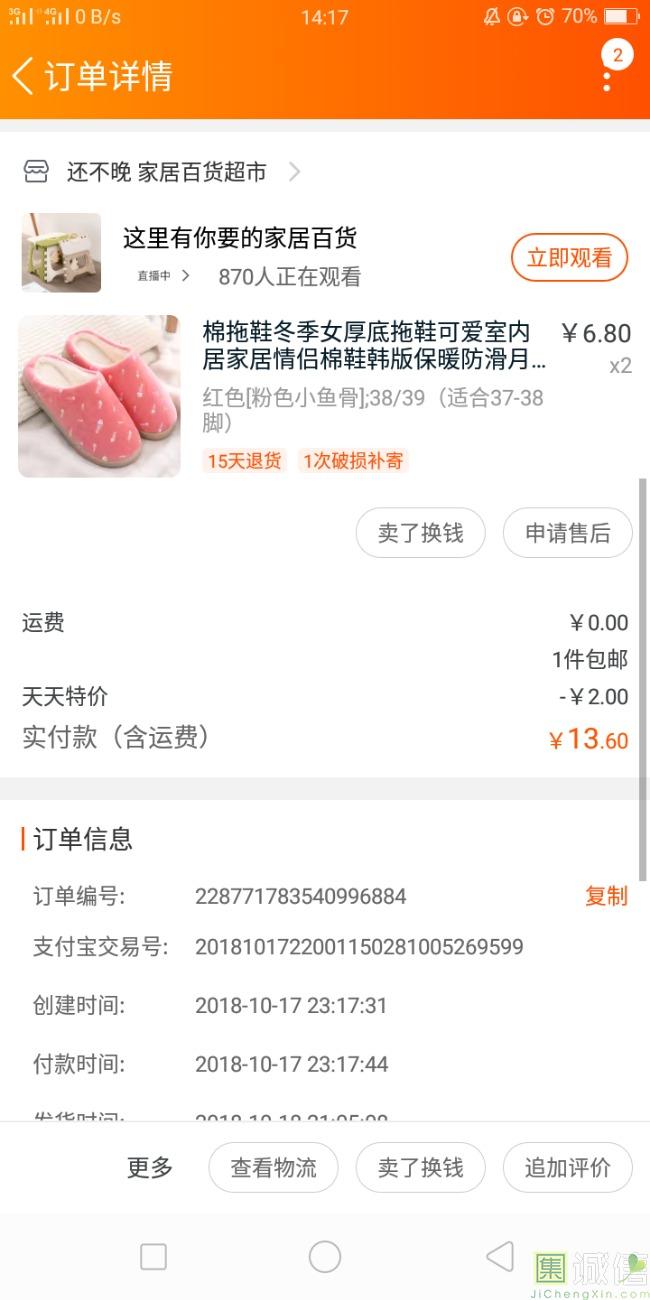
Task: Tap 立即观看 to watch the live stream
Action: tap(569, 258)
